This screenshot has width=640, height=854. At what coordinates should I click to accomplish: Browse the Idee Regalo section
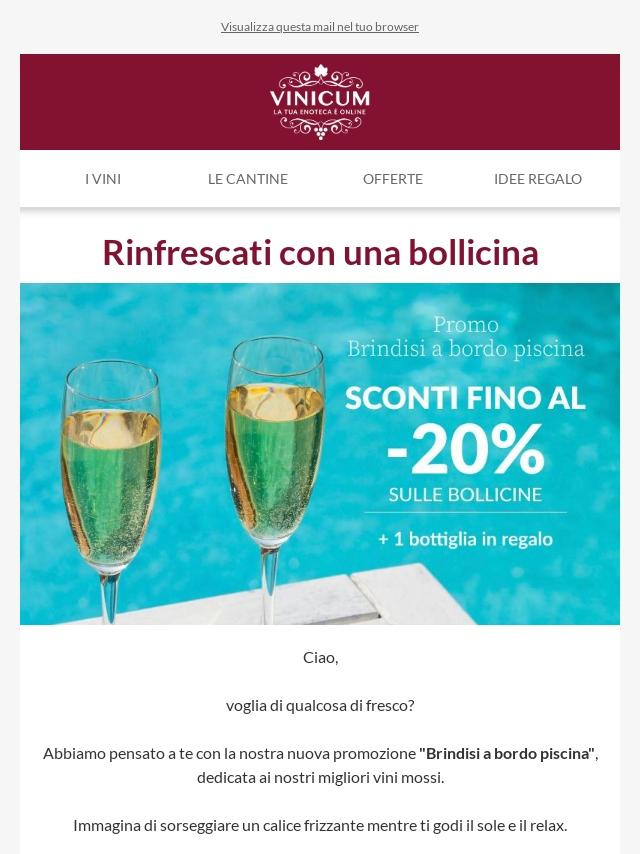(538, 179)
